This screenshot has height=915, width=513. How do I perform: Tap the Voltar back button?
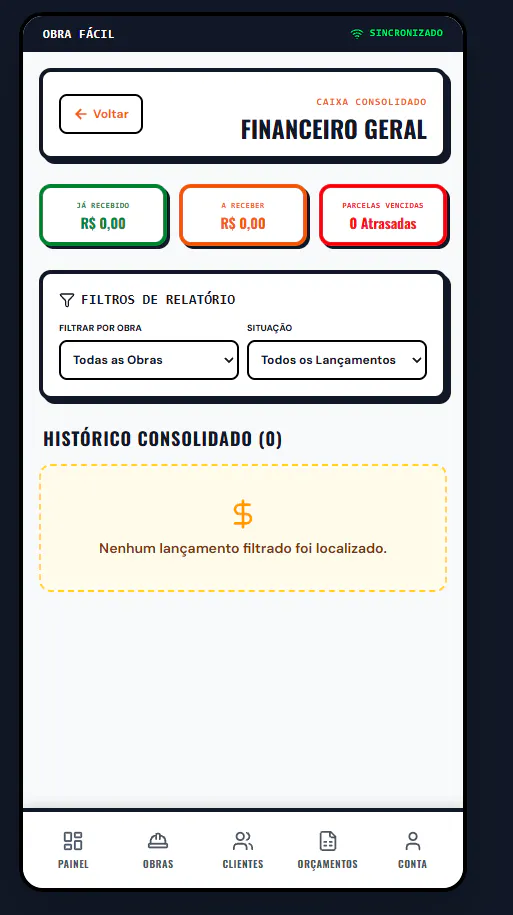101,114
